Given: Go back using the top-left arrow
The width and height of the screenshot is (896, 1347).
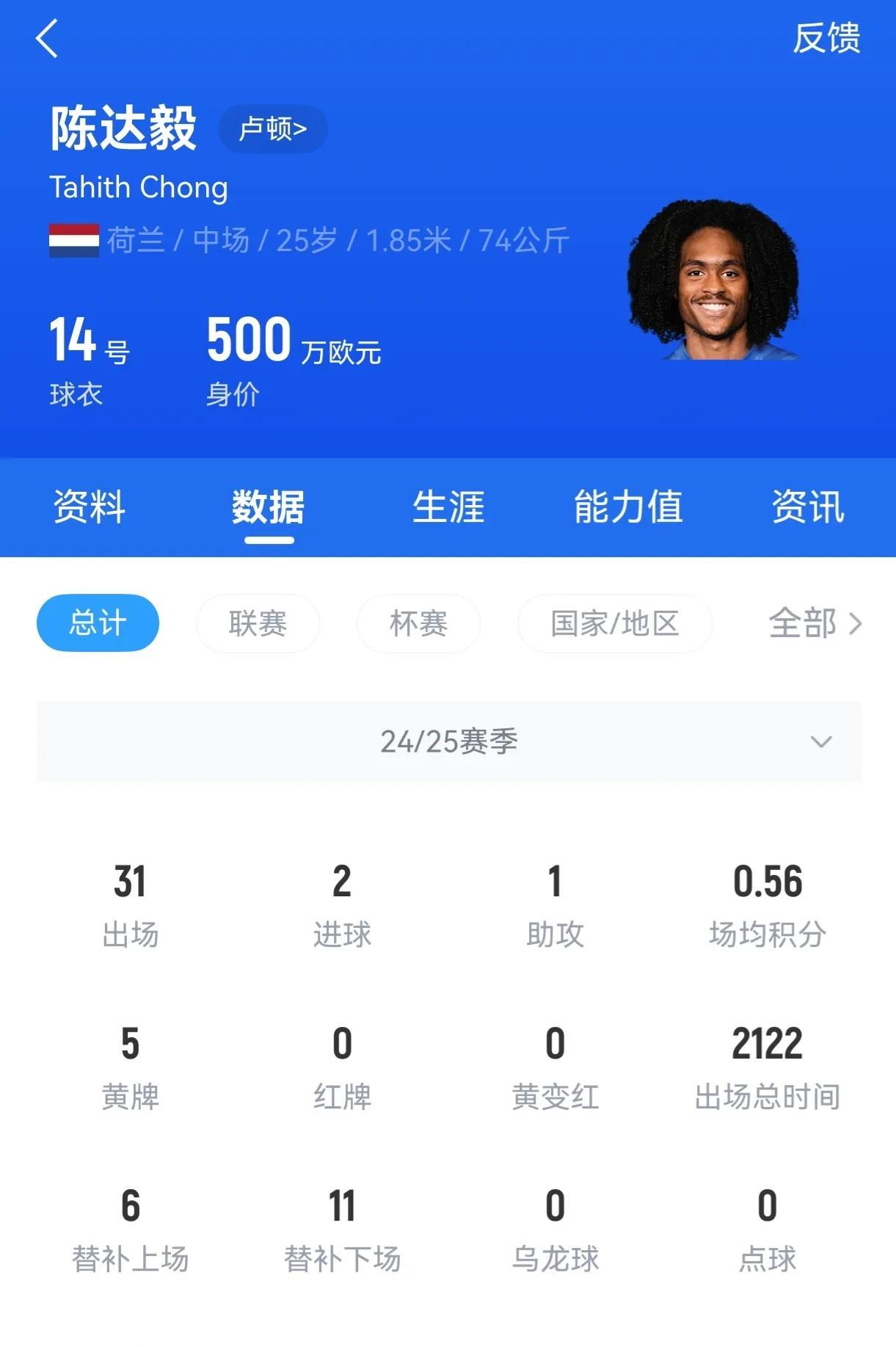Looking at the screenshot, I should tap(47, 38).
